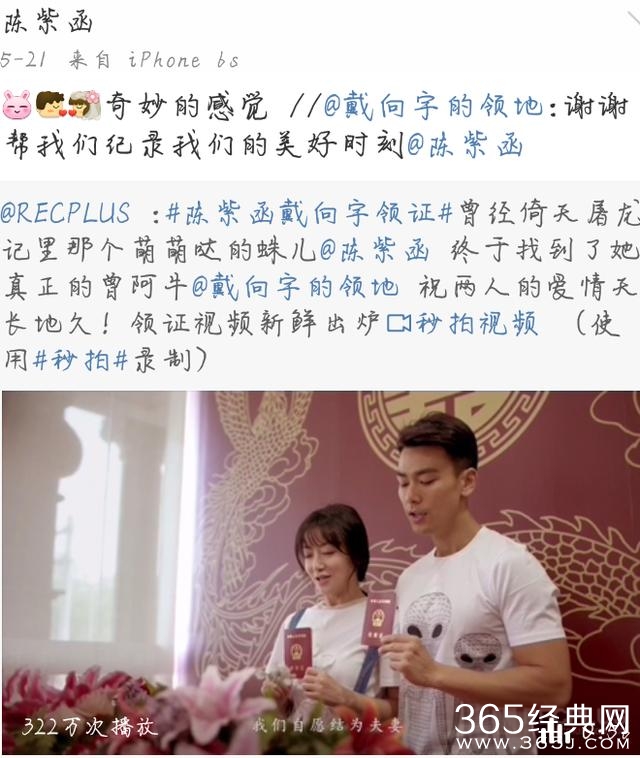Tap the @戴向宇的领地 mention after 曾阿牛
This screenshot has width=640, height=758.
click(x=294, y=287)
